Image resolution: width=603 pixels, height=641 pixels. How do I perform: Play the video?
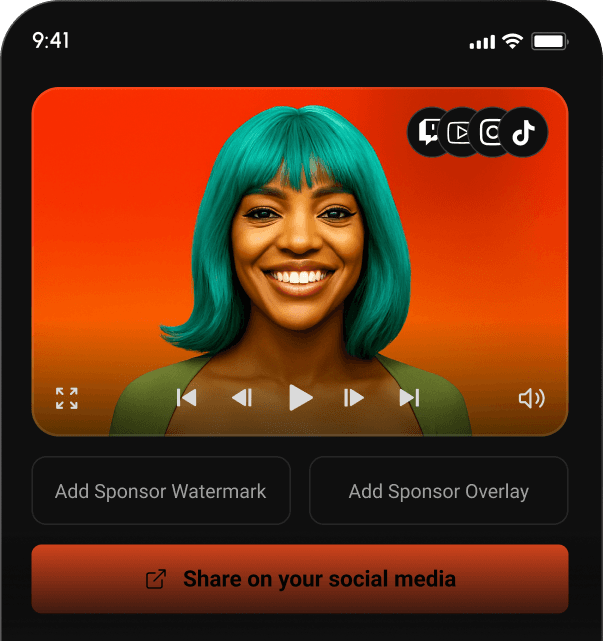pyautogui.click(x=301, y=398)
